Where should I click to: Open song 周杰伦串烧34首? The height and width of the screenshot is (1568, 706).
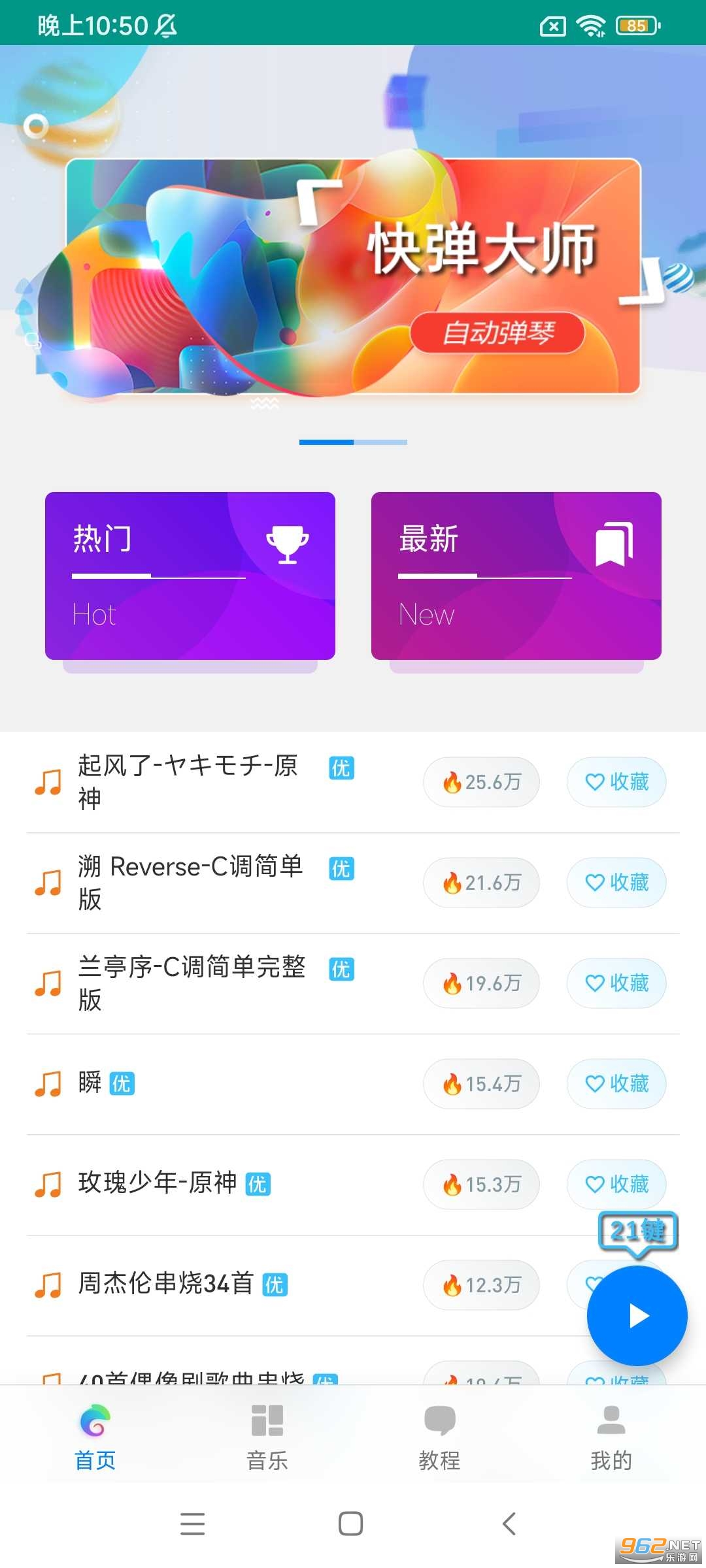click(x=165, y=1284)
